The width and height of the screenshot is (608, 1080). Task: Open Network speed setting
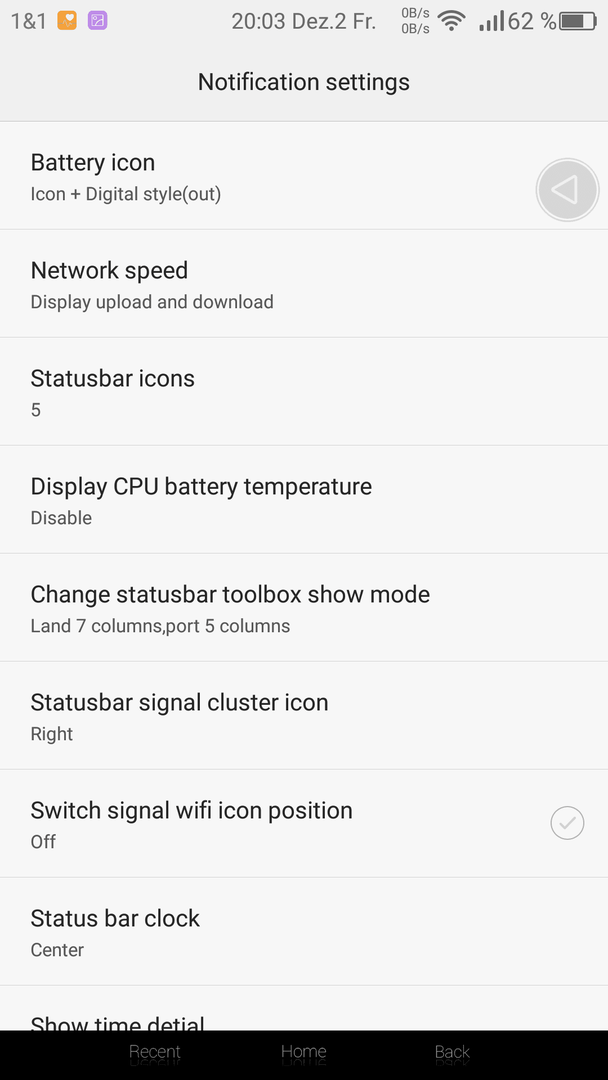pyautogui.click(x=304, y=284)
